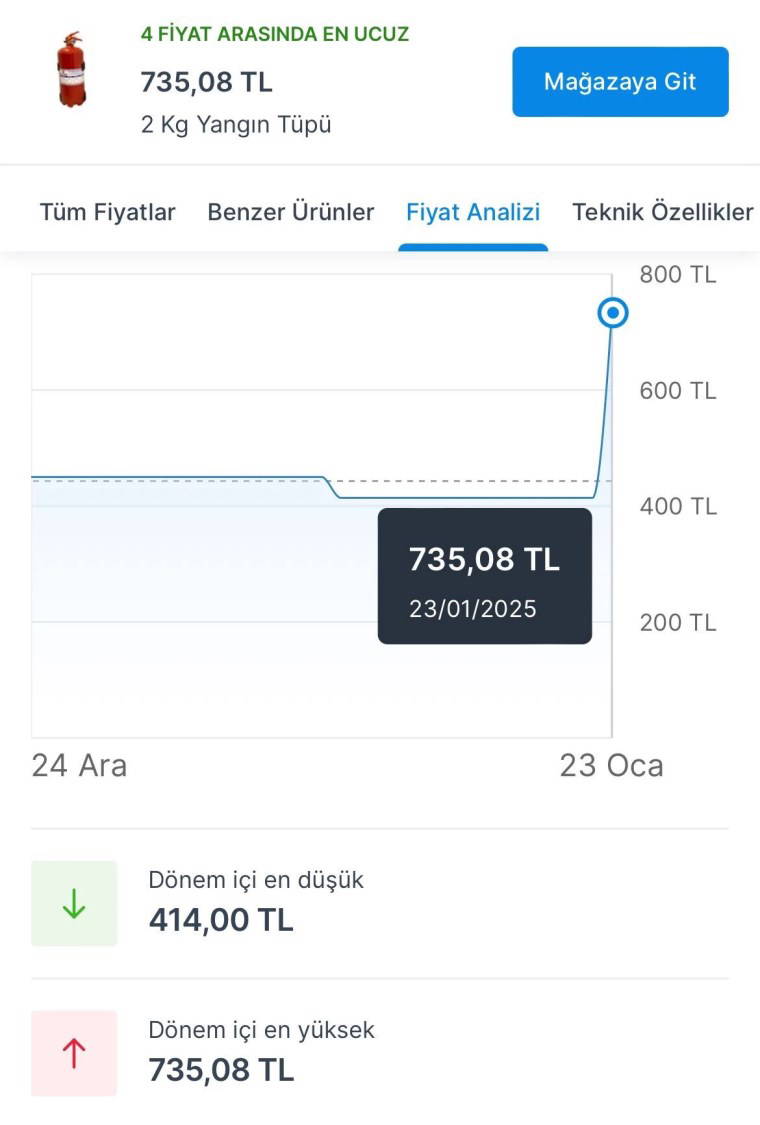The image size is (760, 1125).
Task: Open the Benzer Ürünler tab
Action: click(291, 212)
